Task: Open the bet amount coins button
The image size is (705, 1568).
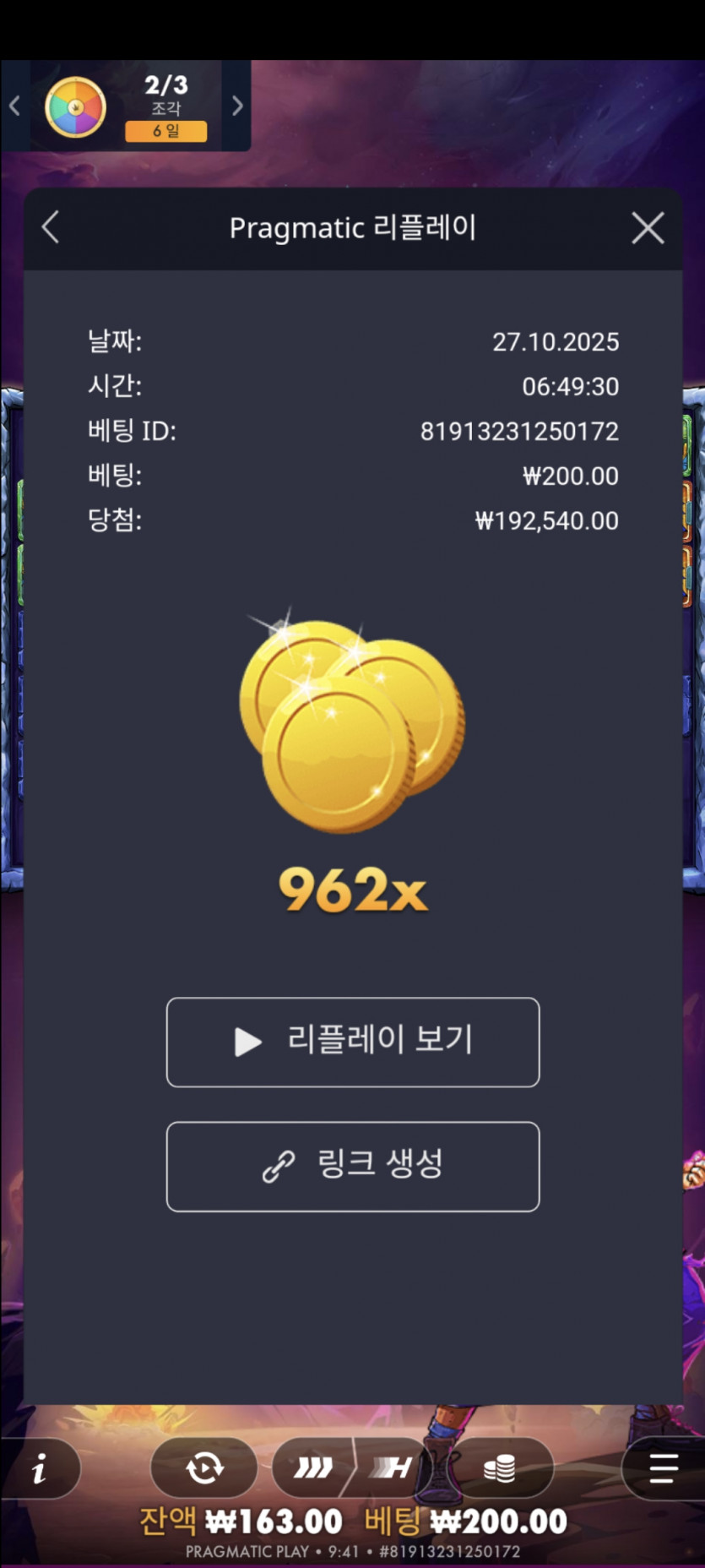Action: (x=499, y=1468)
